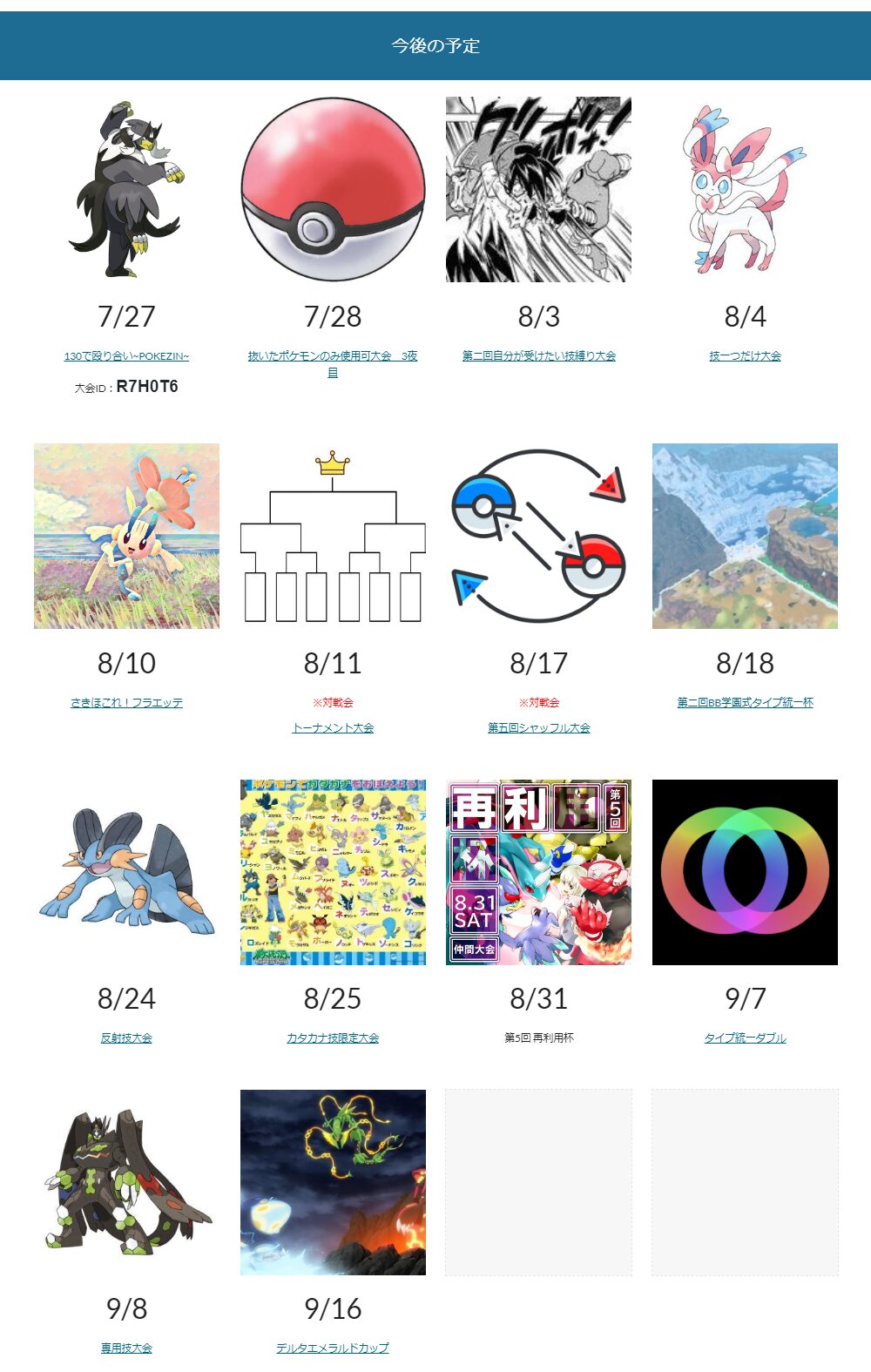The image size is (871, 1372).
Task: Open the カタカナ技限定大会 link
Action: point(333,1038)
